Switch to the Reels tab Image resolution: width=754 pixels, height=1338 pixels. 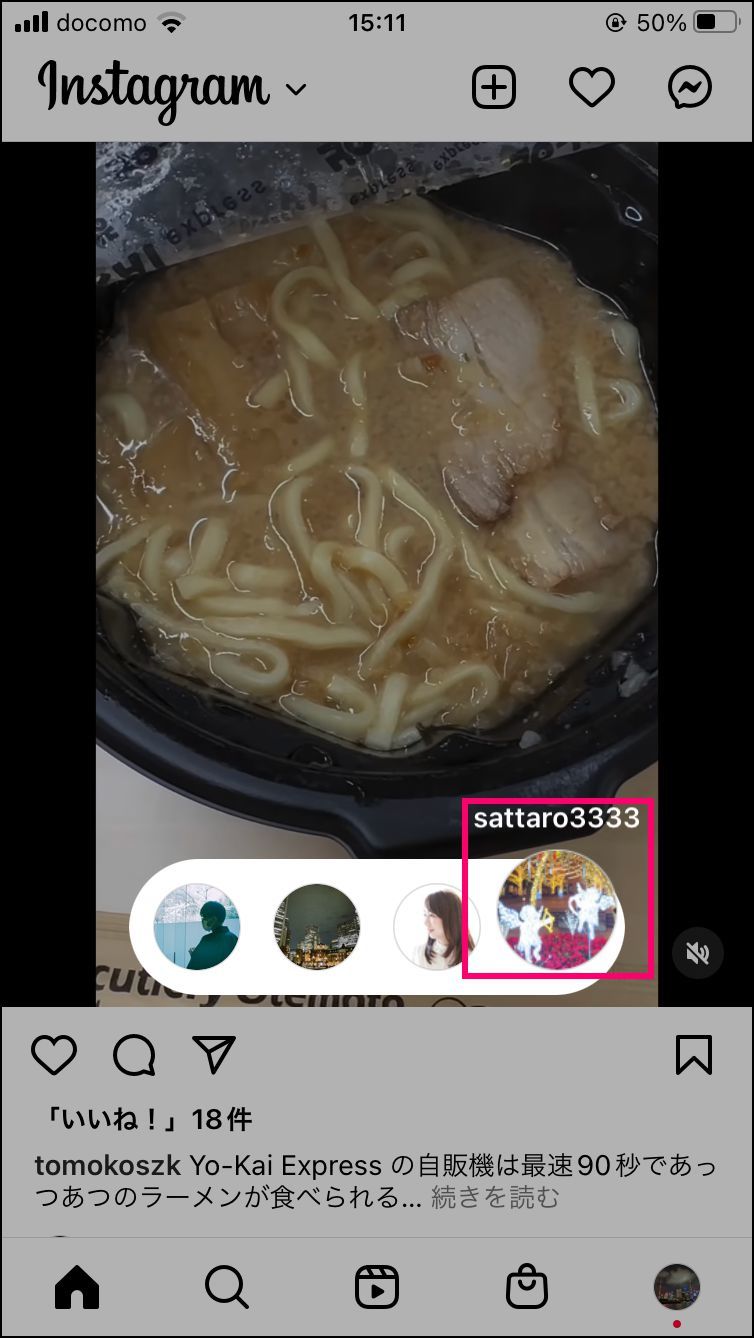click(x=377, y=1288)
